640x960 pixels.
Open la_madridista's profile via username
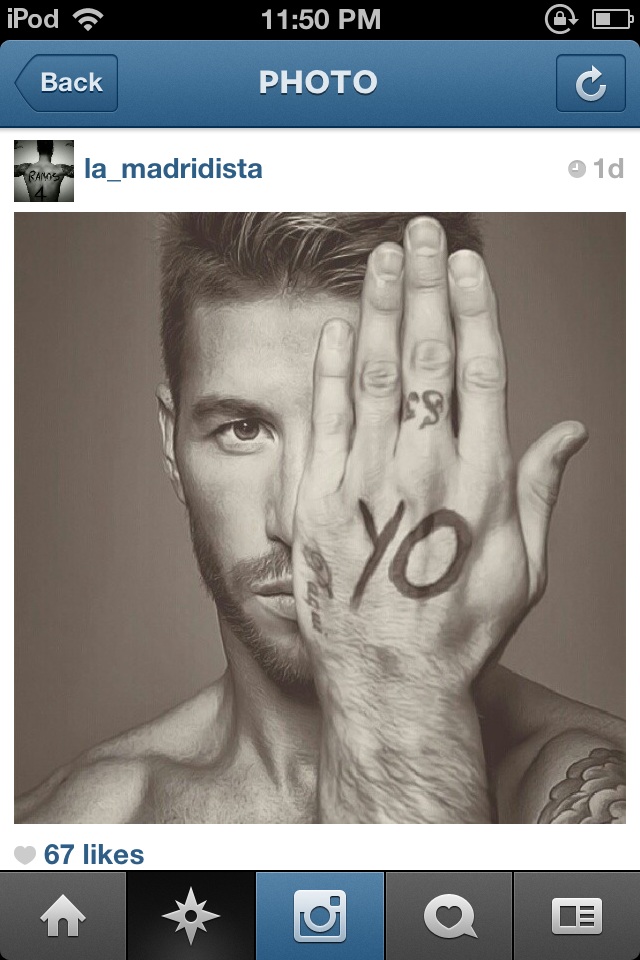[172, 169]
